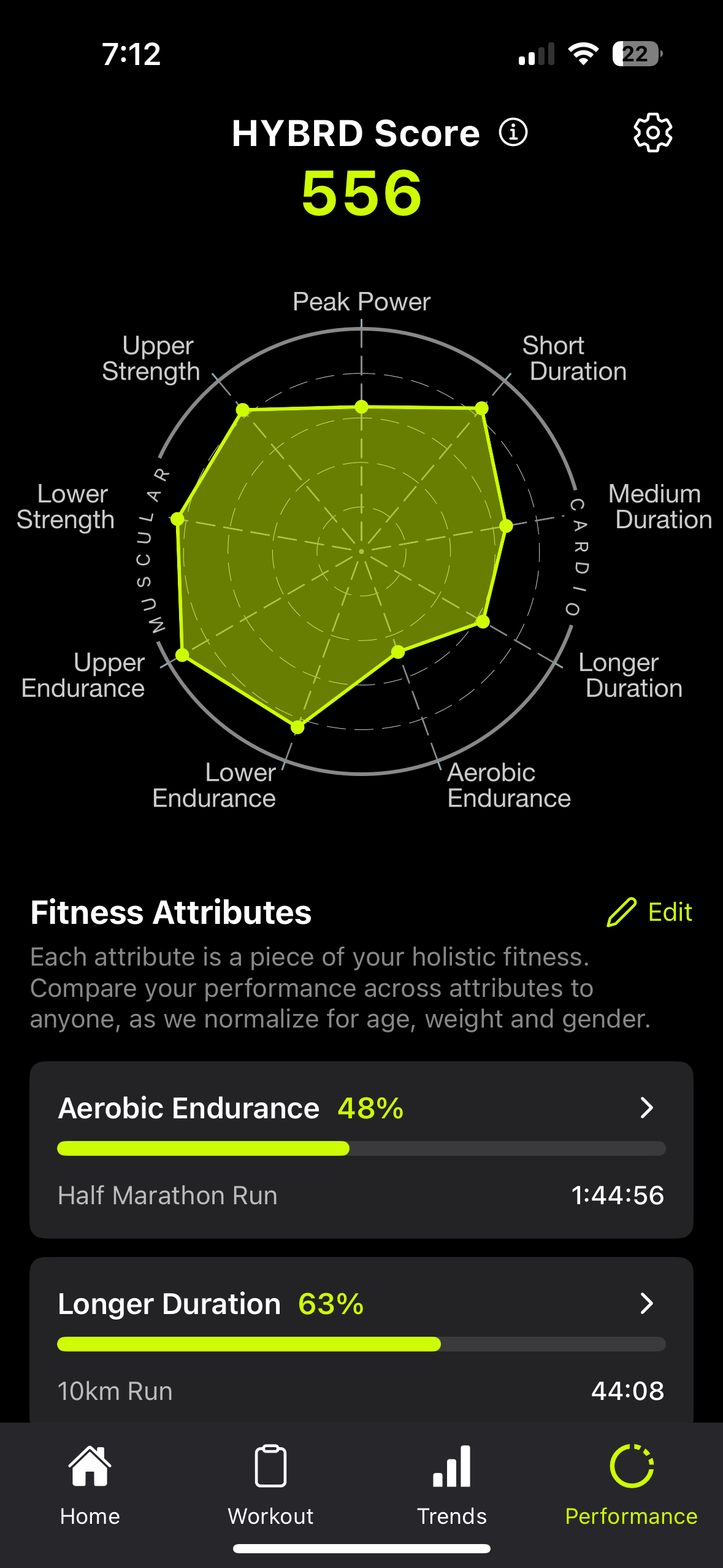Edit the Fitness Attributes
This screenshot has height=1568, width=723.
[x=649, y=912]
